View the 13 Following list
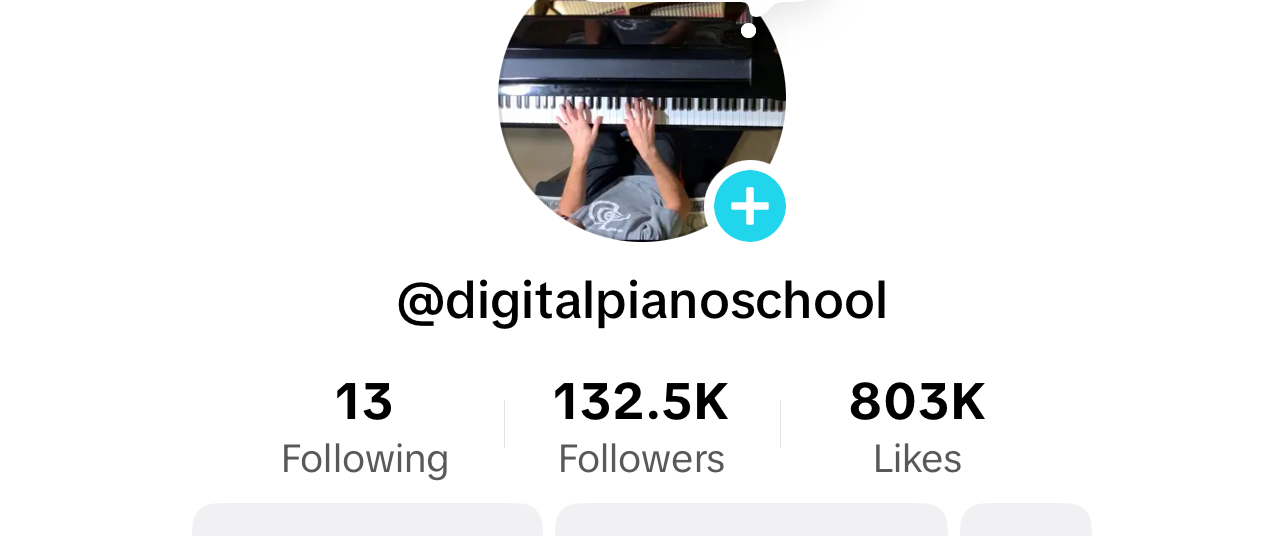The width and height of the screenshot is (1284, 536). pyautogui.click(x=364, y=427)
